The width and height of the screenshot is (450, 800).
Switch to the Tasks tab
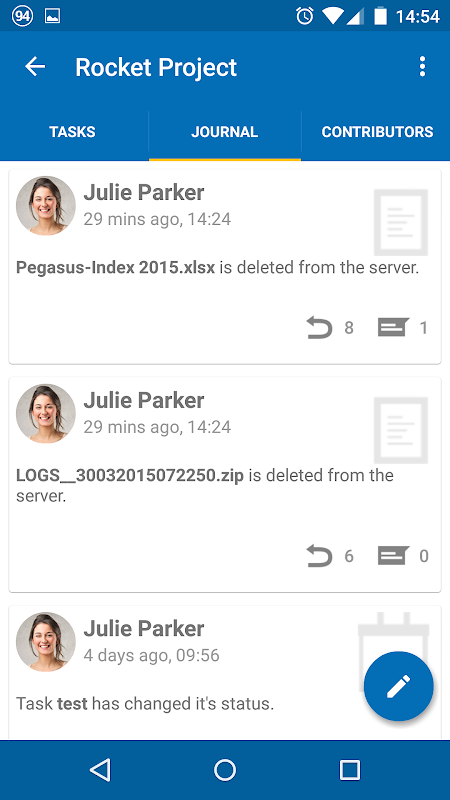(72, 132)
